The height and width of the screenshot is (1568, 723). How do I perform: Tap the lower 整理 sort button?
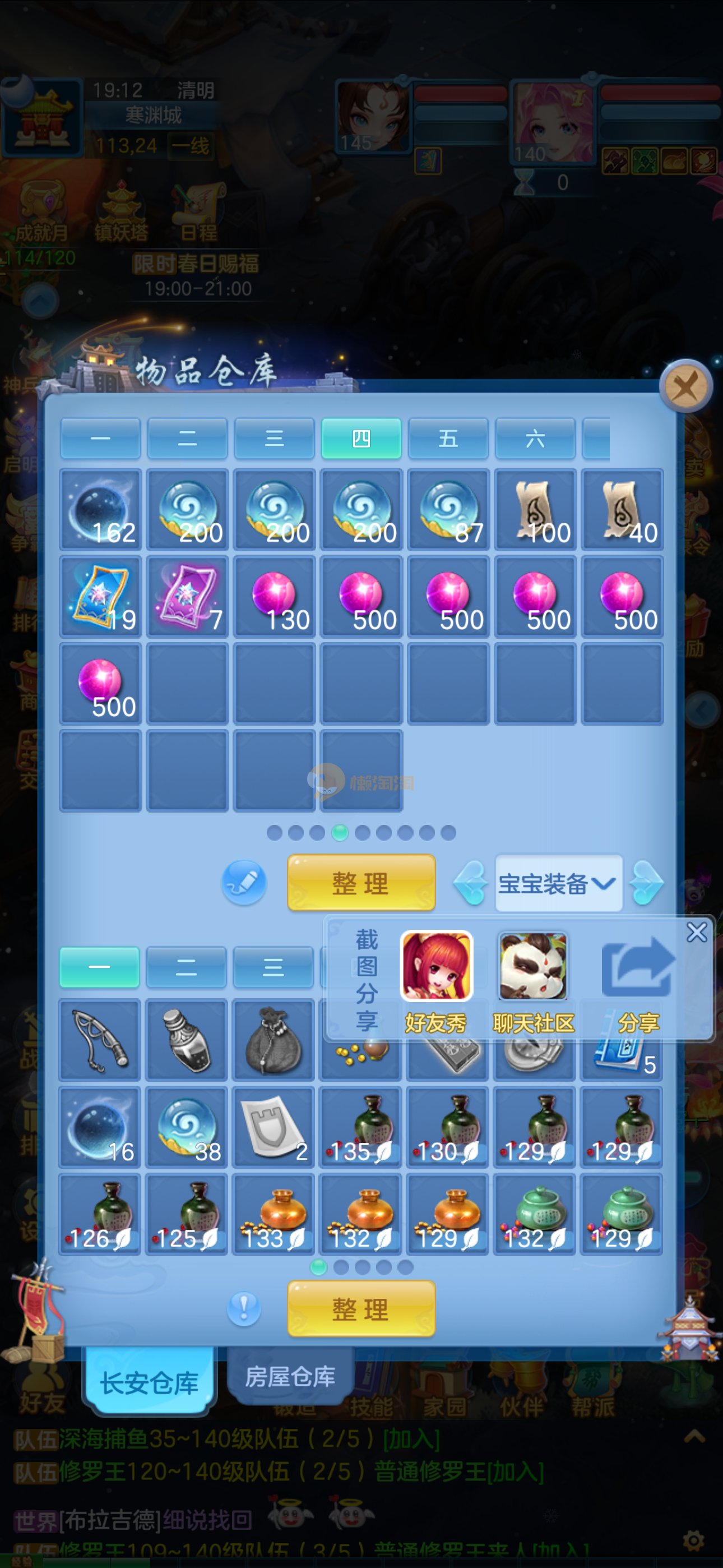click(x=361, y=1309)
